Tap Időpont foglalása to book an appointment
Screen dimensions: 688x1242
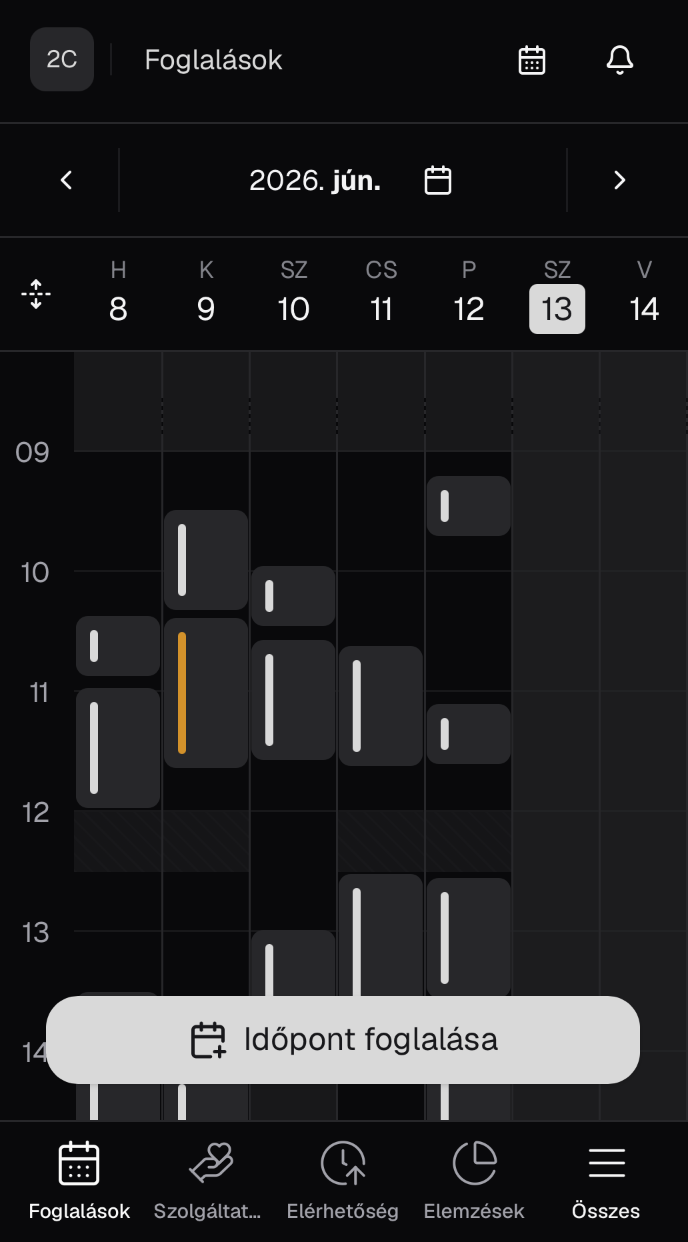point(343,1040)
